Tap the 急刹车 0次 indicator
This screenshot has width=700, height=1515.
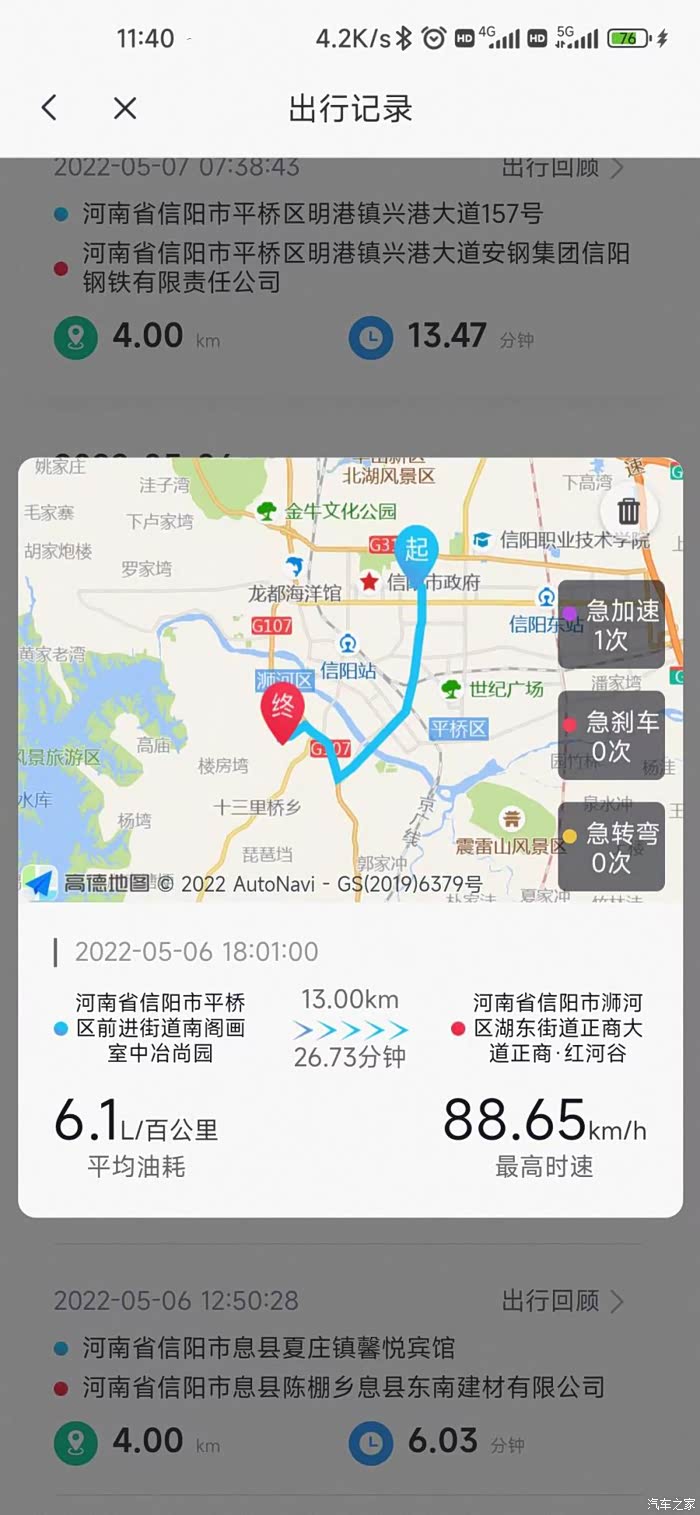pyautogui.click(x=611, y=735)
